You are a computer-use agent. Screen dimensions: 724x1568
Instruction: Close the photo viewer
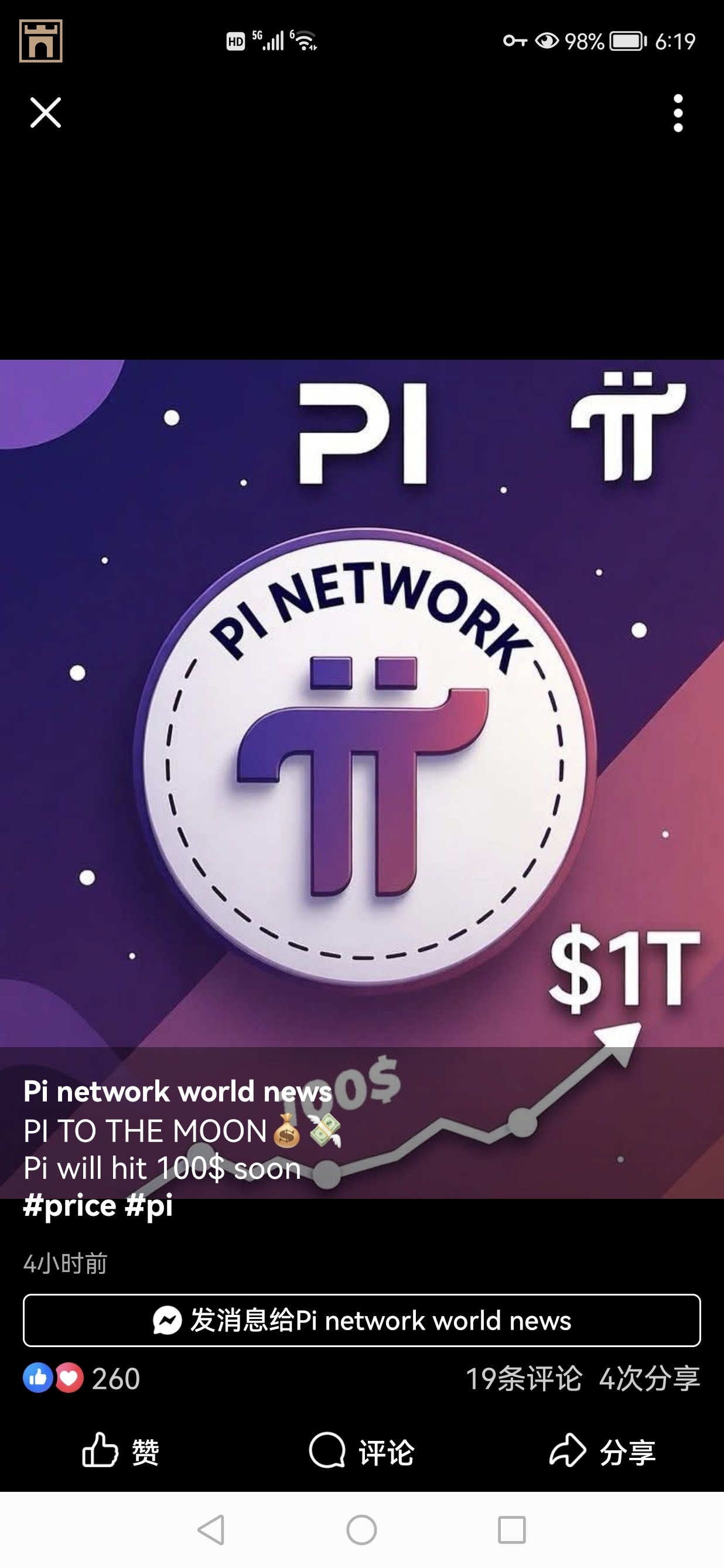[x=46, y=113]
